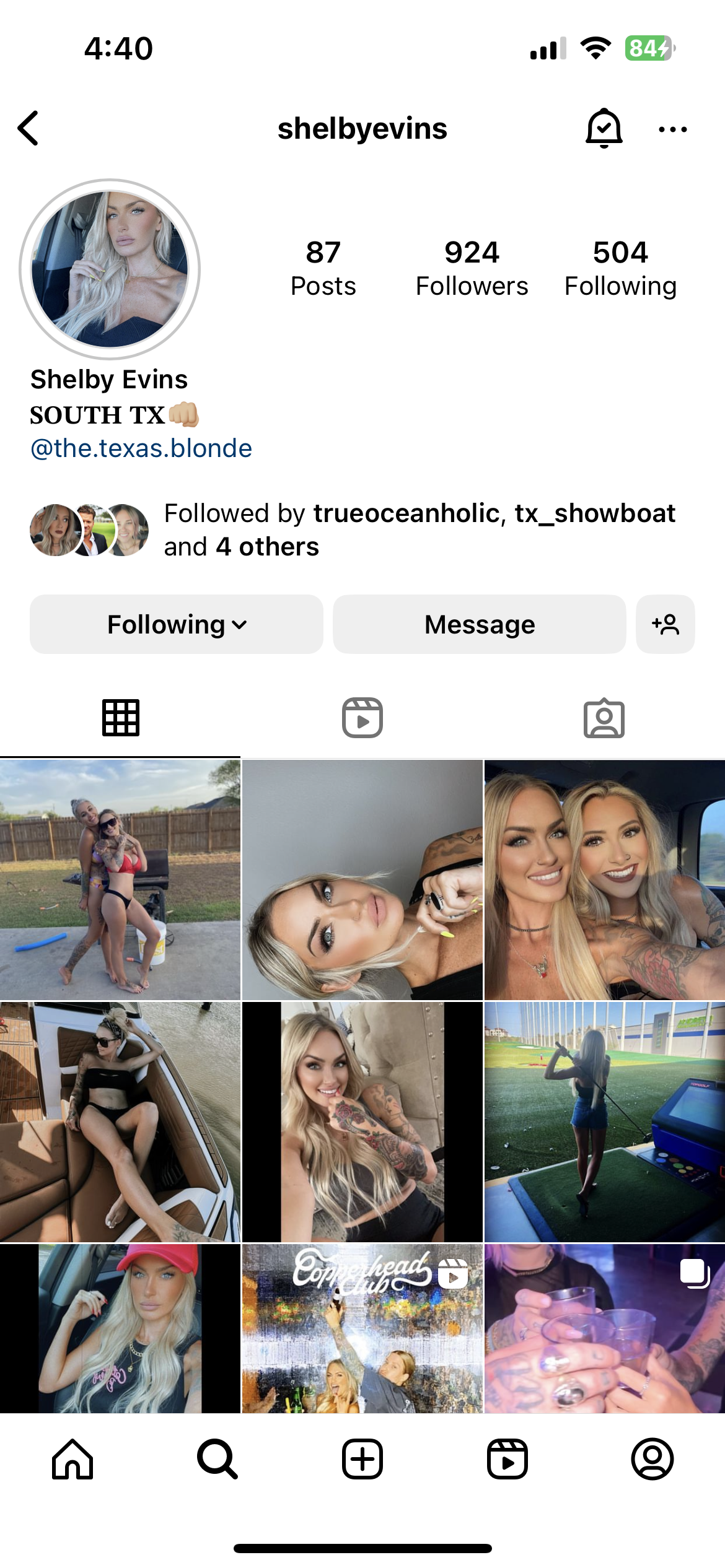The image size is (725, 1568).
Task: Open the Copperhead Club reel post
Action: pos(362,1329)
